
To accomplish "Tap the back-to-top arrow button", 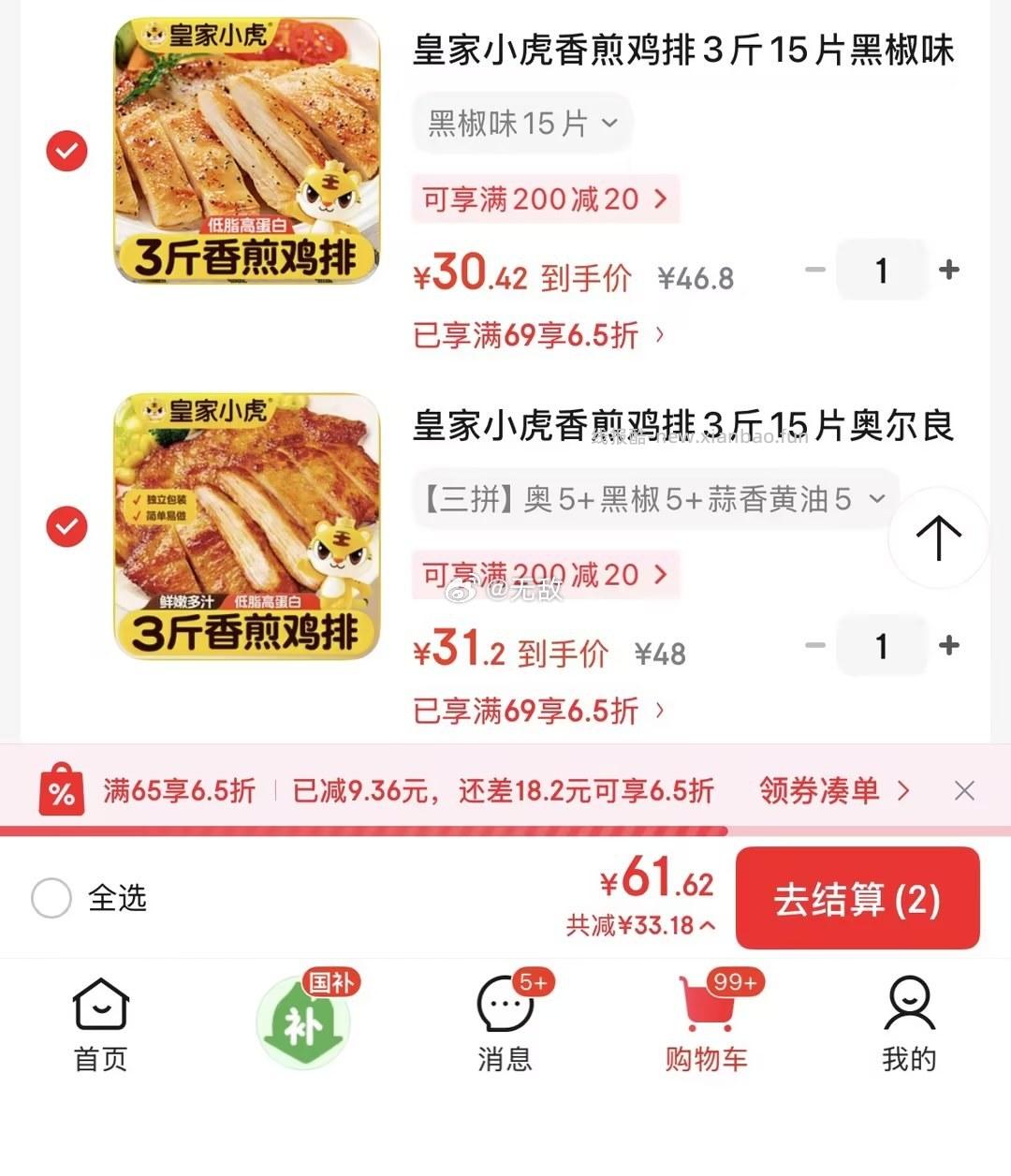I will pyautogui.click(x=937, y=538).
